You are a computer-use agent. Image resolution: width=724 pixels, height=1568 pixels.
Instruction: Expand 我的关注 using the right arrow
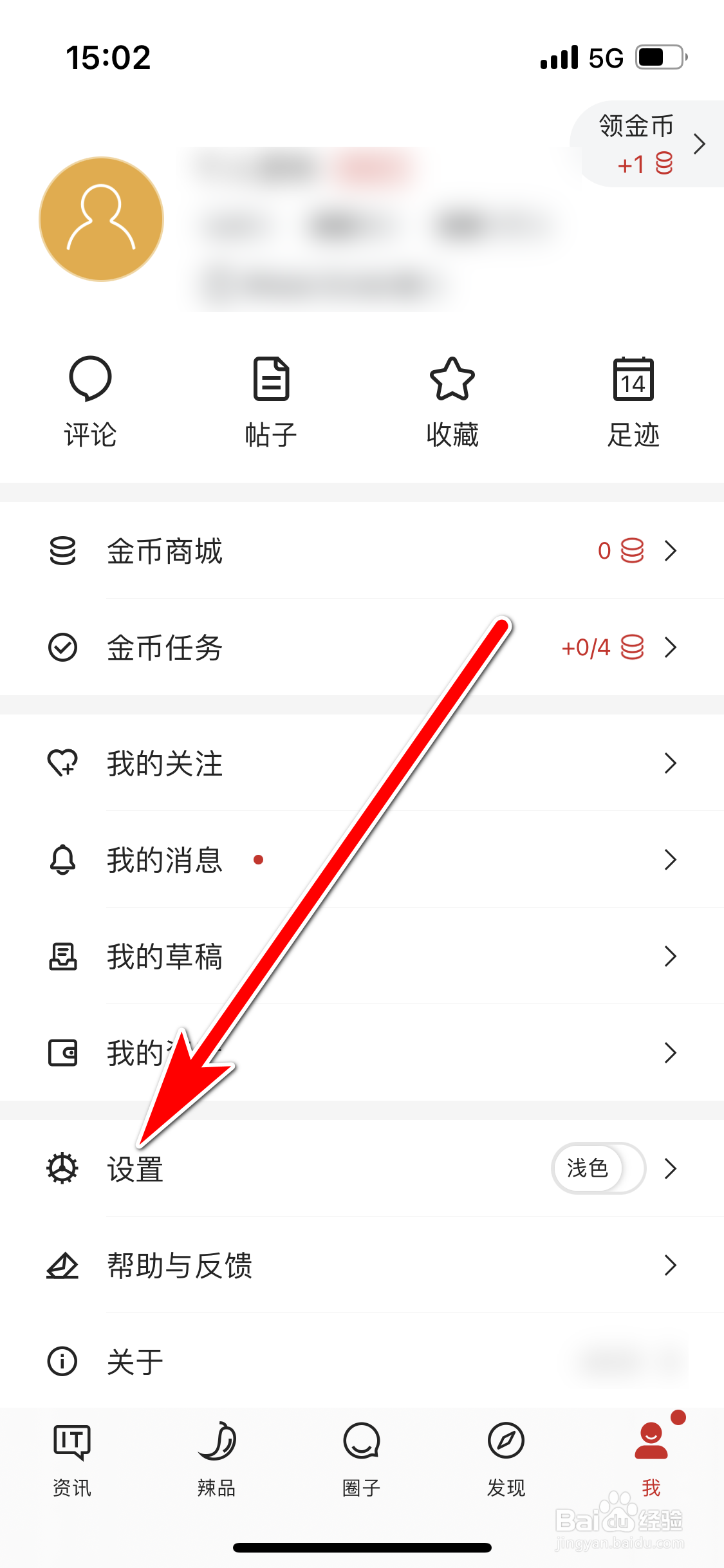pyautogui.click(x=672, y=763)
